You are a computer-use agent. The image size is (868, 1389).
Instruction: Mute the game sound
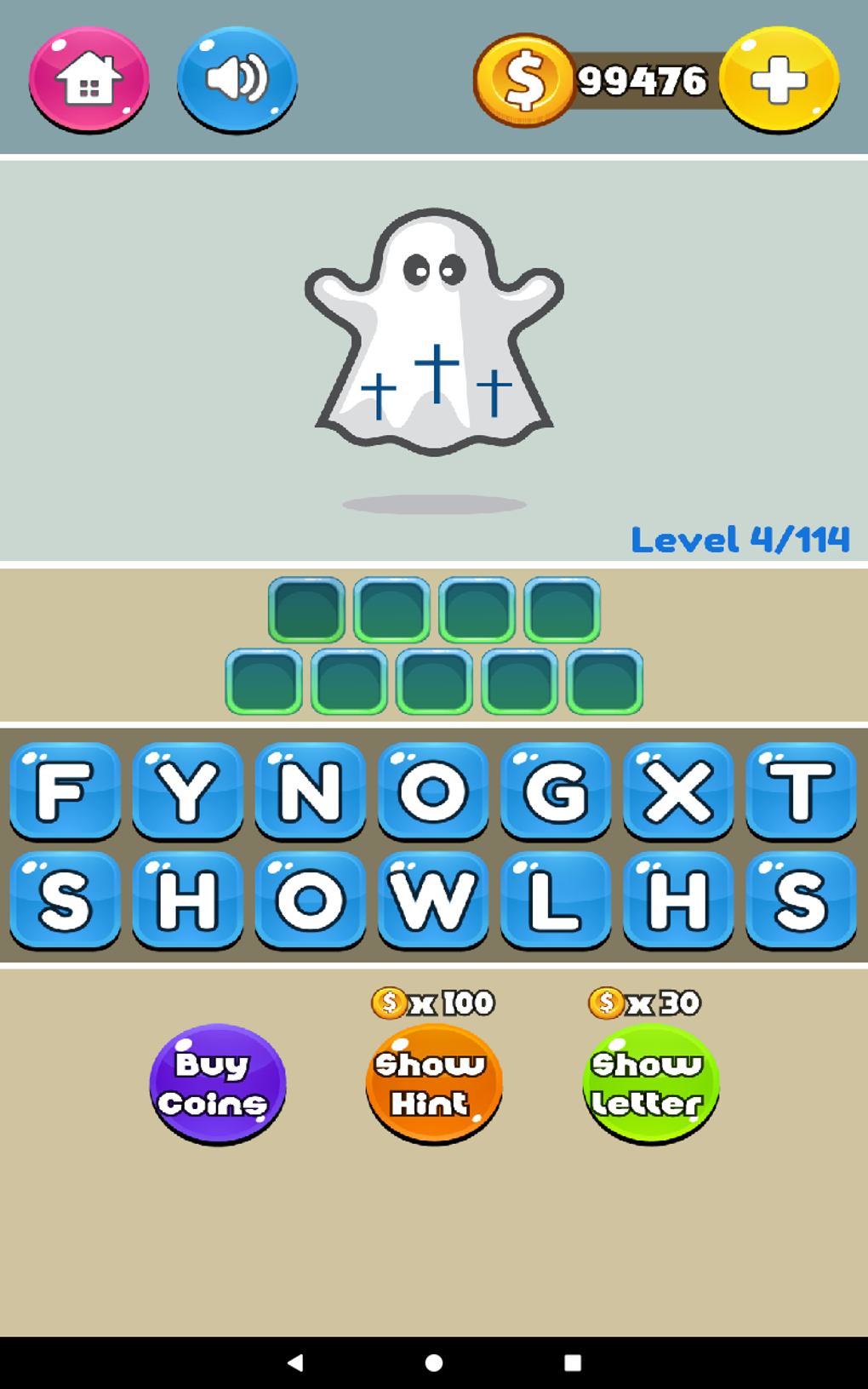(237, 80)
